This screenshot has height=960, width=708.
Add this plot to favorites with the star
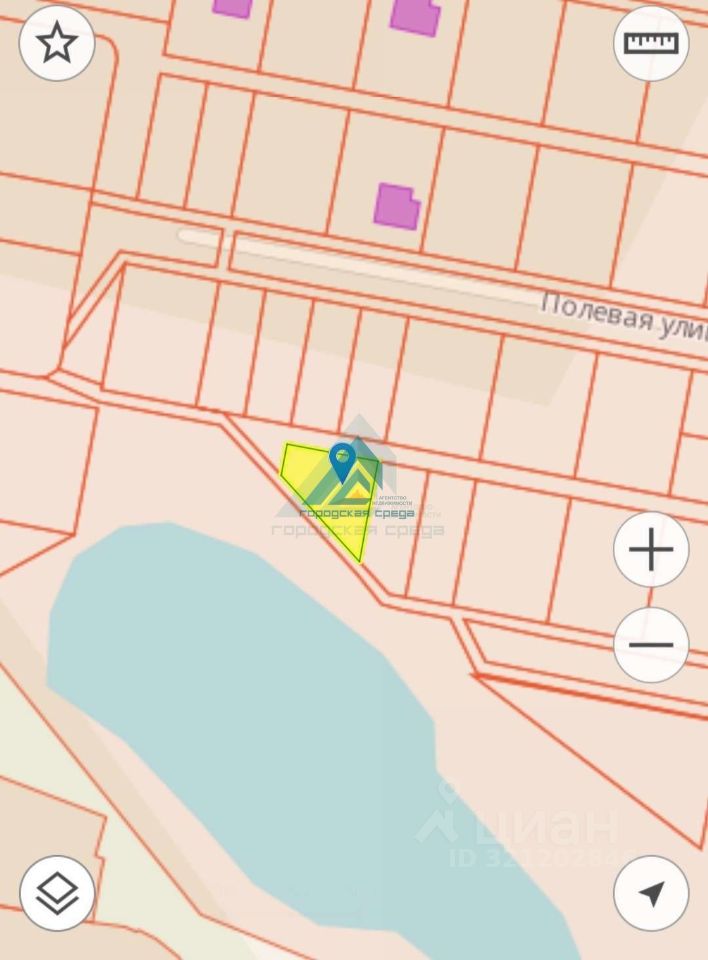(57, 43)
